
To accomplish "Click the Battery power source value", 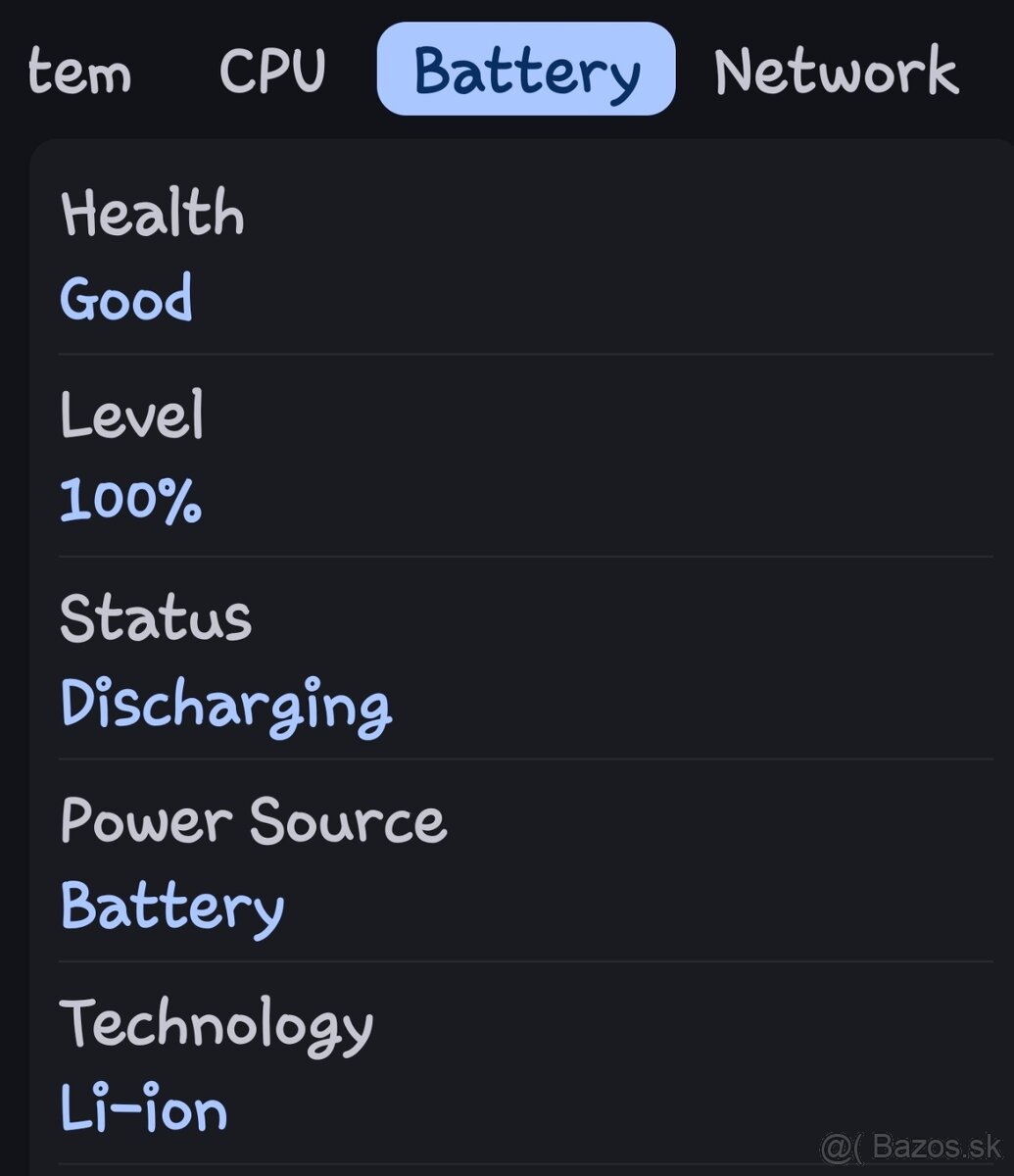I will 171,907.
